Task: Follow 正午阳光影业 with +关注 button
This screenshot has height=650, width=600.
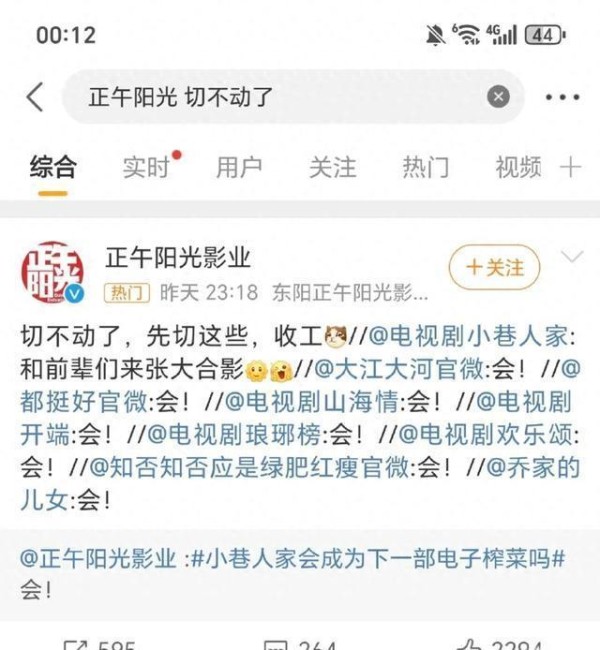Action: click(494, 268)
